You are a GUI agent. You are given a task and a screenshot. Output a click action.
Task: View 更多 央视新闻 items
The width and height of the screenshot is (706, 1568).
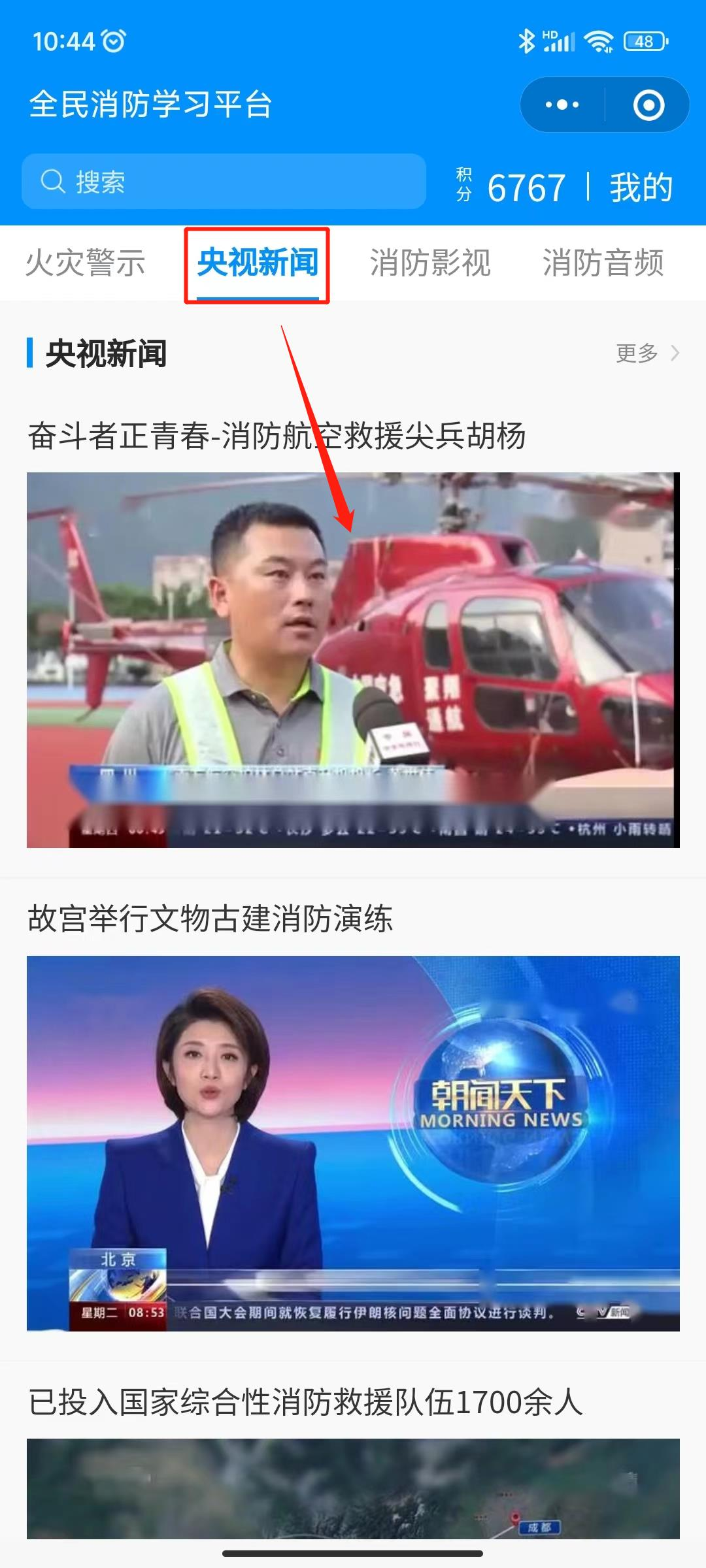[x=647, y=353]
